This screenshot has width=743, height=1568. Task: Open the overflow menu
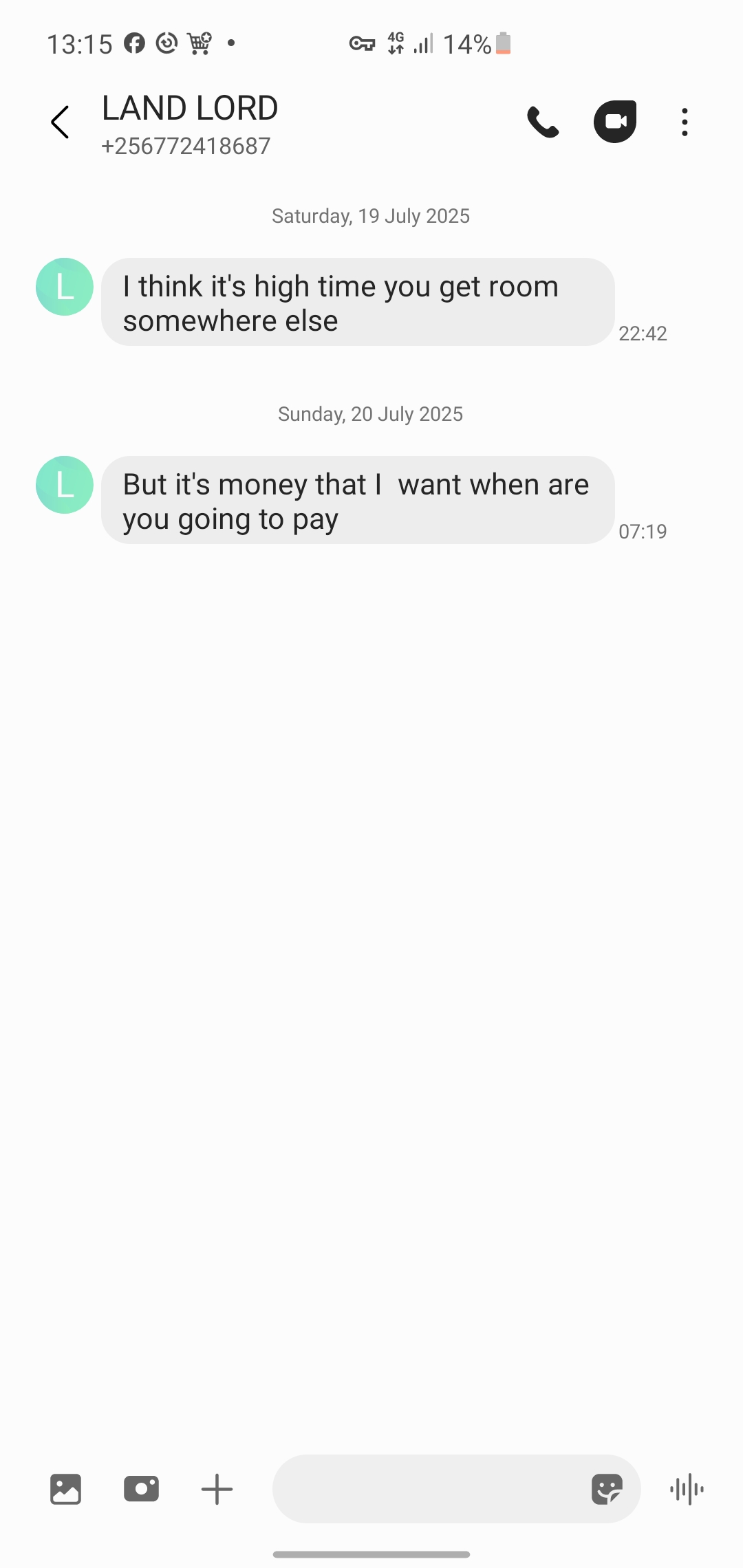pos(685,122)
